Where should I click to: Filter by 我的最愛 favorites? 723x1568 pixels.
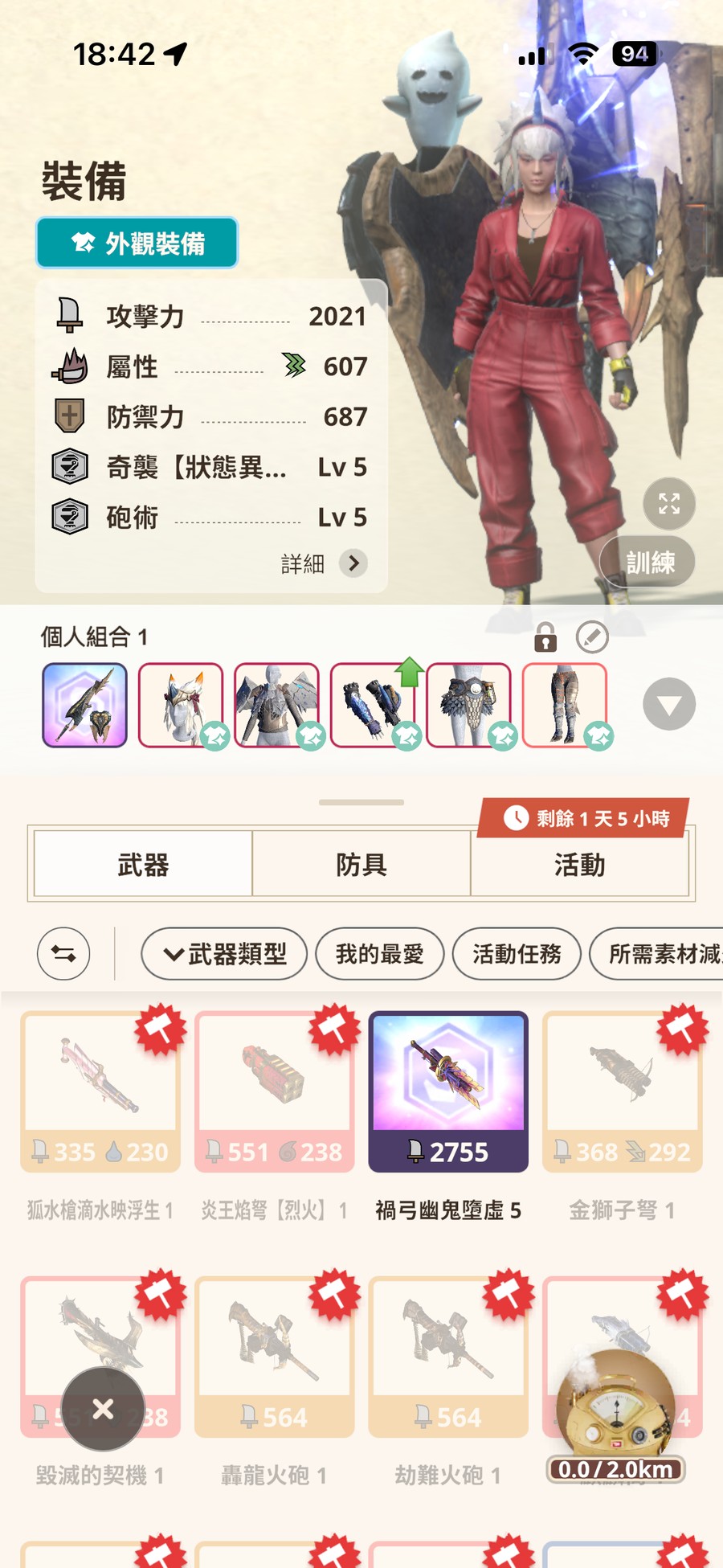tap(379, 954)
